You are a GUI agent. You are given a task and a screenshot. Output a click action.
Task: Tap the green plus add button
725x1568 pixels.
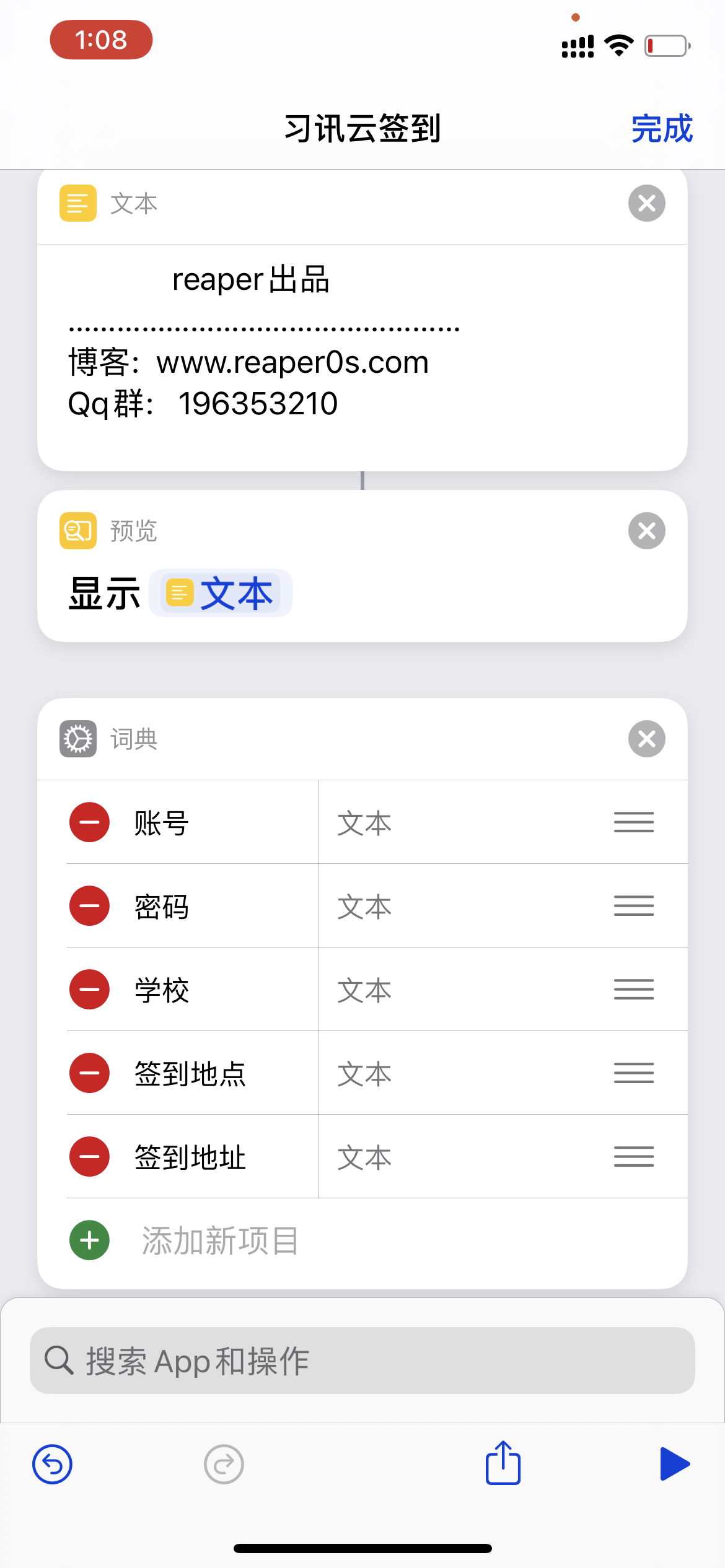(x=89, y=1240)
